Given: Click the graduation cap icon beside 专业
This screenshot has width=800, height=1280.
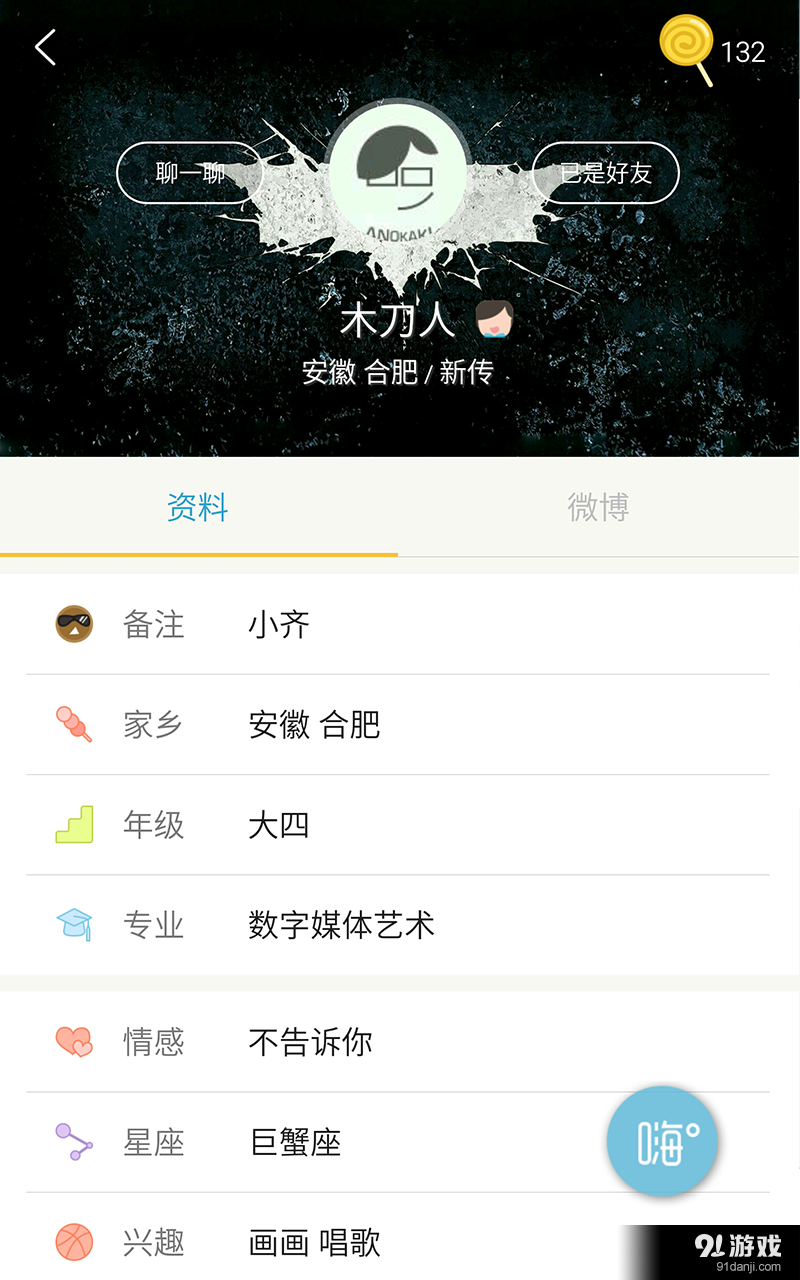Looking at the screenshot, I should click(x=74, y=925).
